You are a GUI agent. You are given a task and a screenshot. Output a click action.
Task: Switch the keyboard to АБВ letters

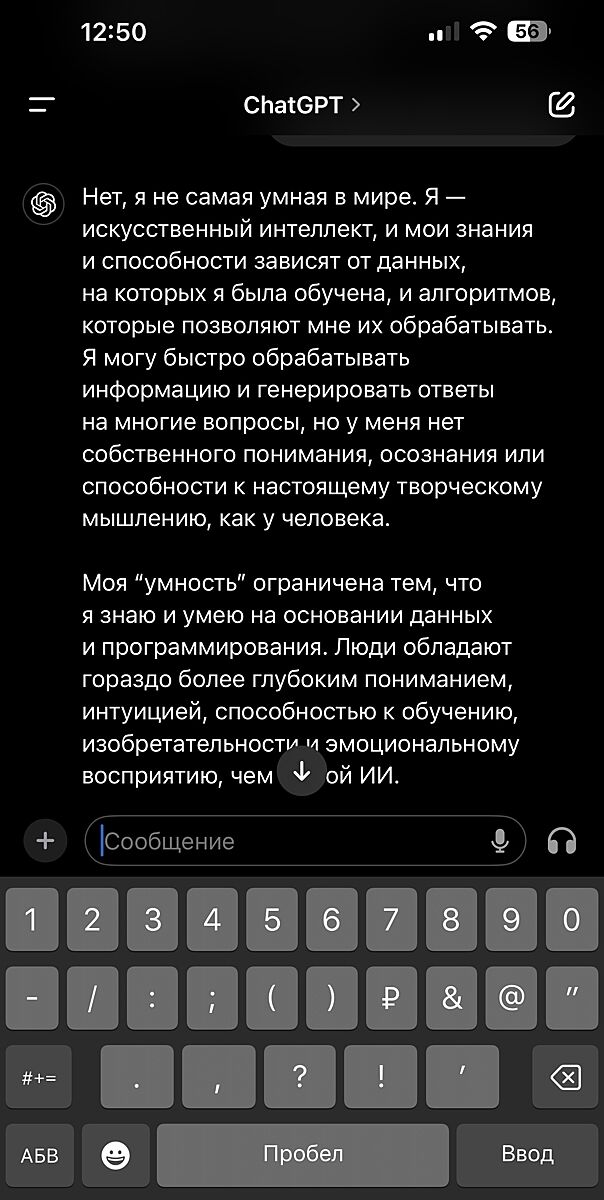pos(40,1155)
